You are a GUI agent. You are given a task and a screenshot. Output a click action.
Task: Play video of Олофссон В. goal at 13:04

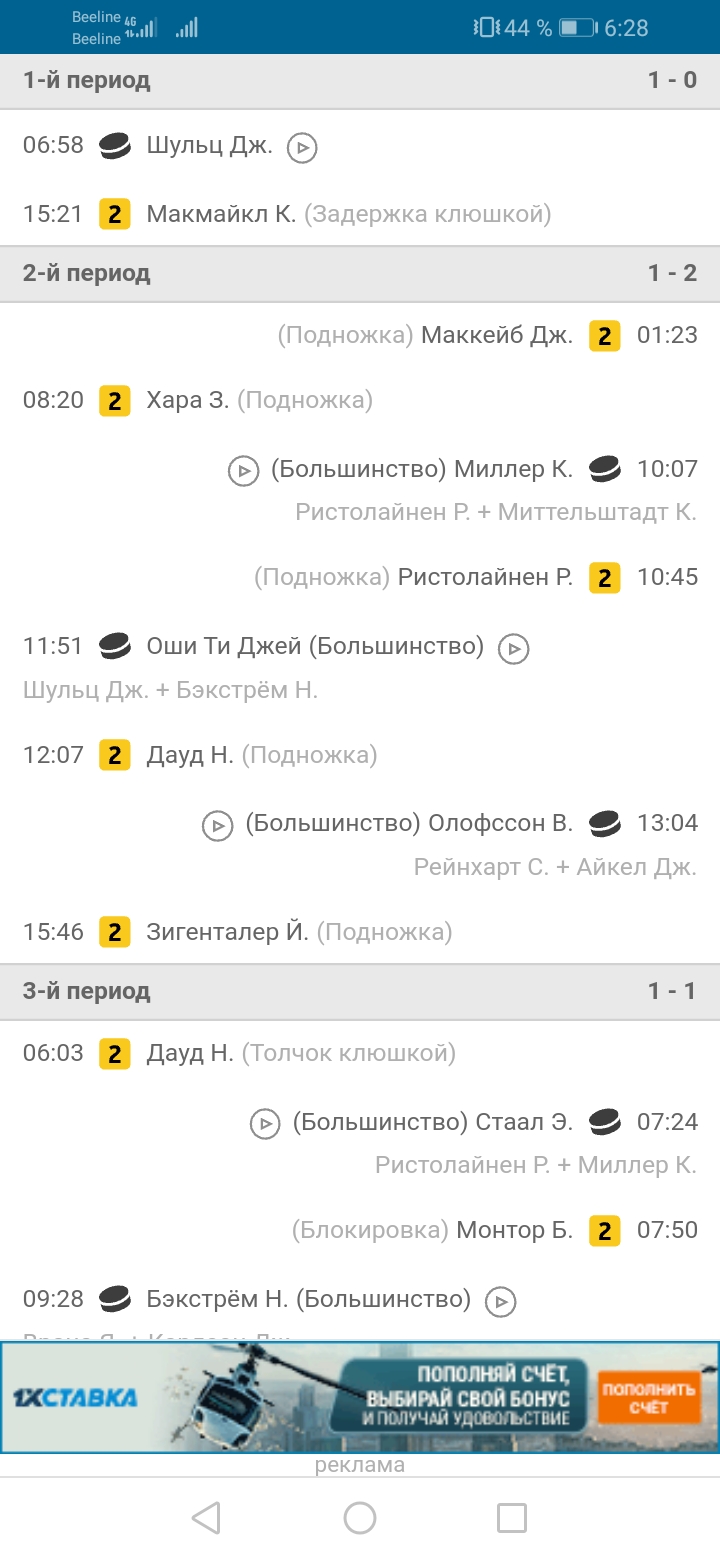[218, 825]
